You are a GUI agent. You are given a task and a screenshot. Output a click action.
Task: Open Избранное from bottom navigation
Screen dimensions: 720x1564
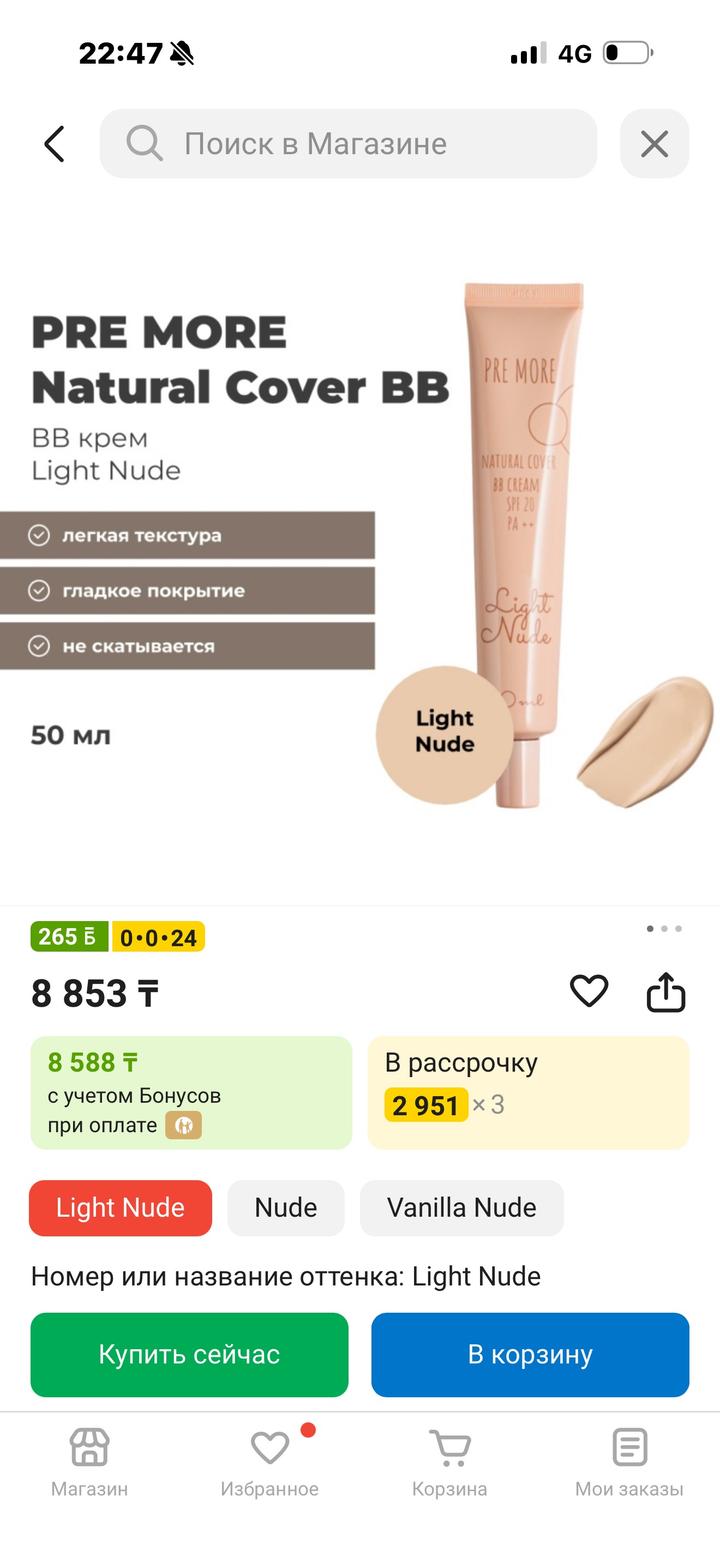pos(269,1447)
